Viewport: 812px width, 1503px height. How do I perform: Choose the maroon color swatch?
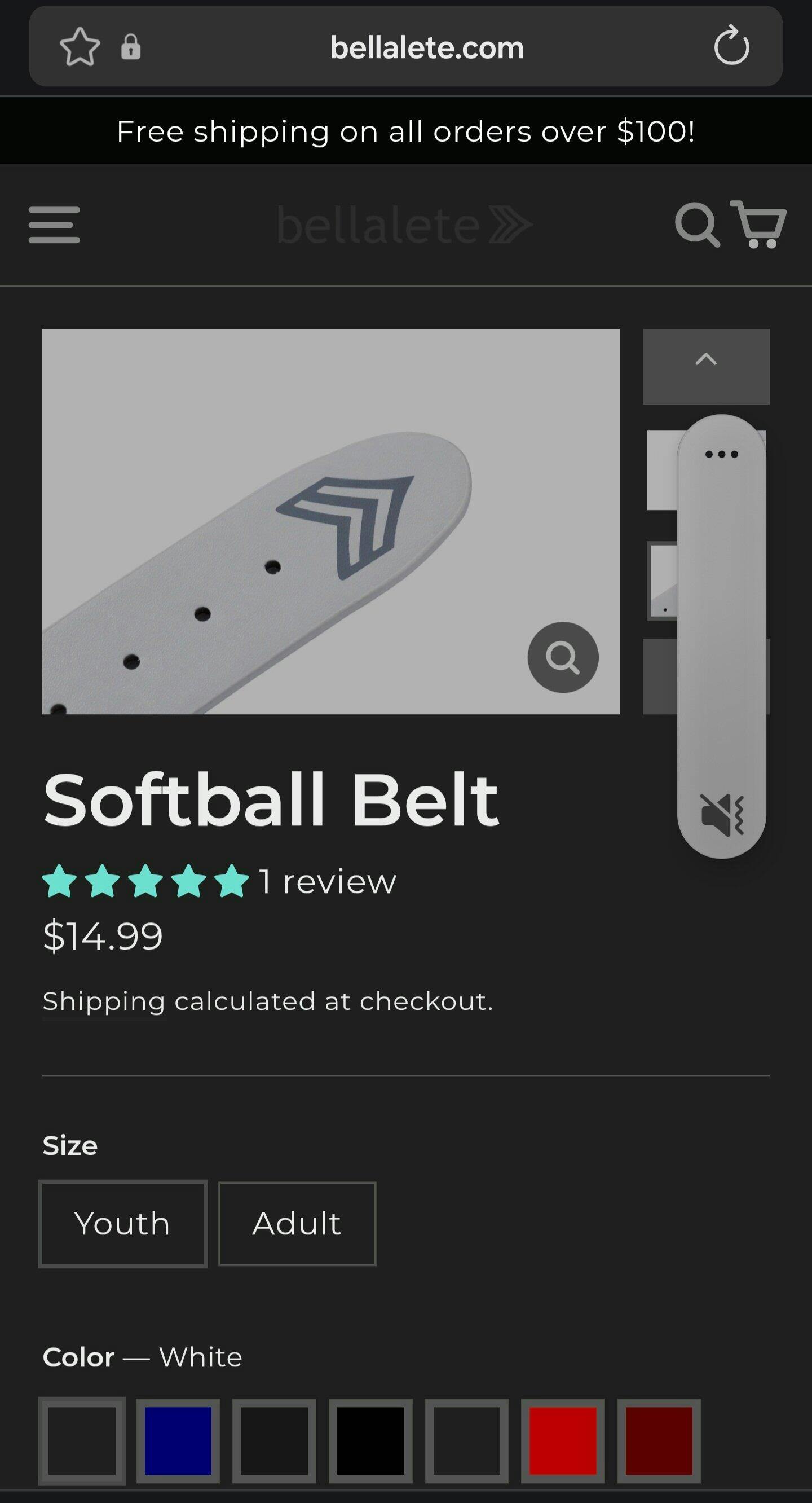point(659,1441)
